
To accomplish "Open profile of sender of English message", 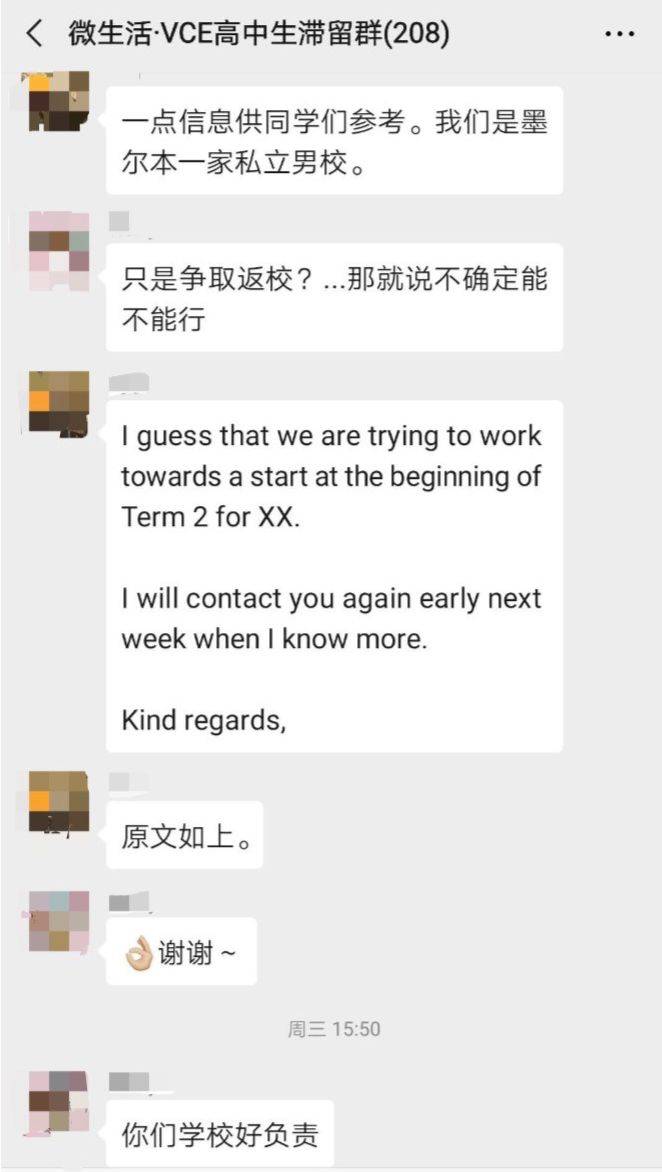I will (x=58, y=402).
